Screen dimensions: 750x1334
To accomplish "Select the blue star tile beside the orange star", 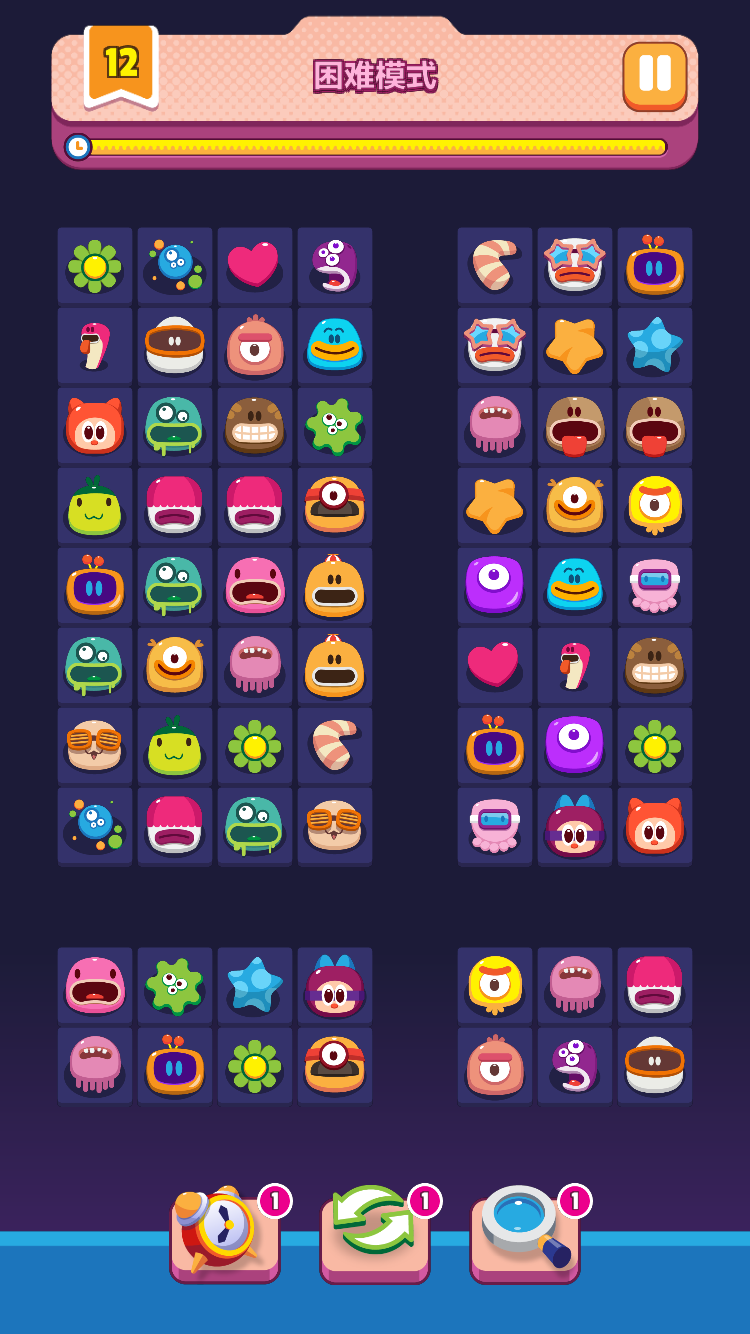I will click(x=654, y=346).
